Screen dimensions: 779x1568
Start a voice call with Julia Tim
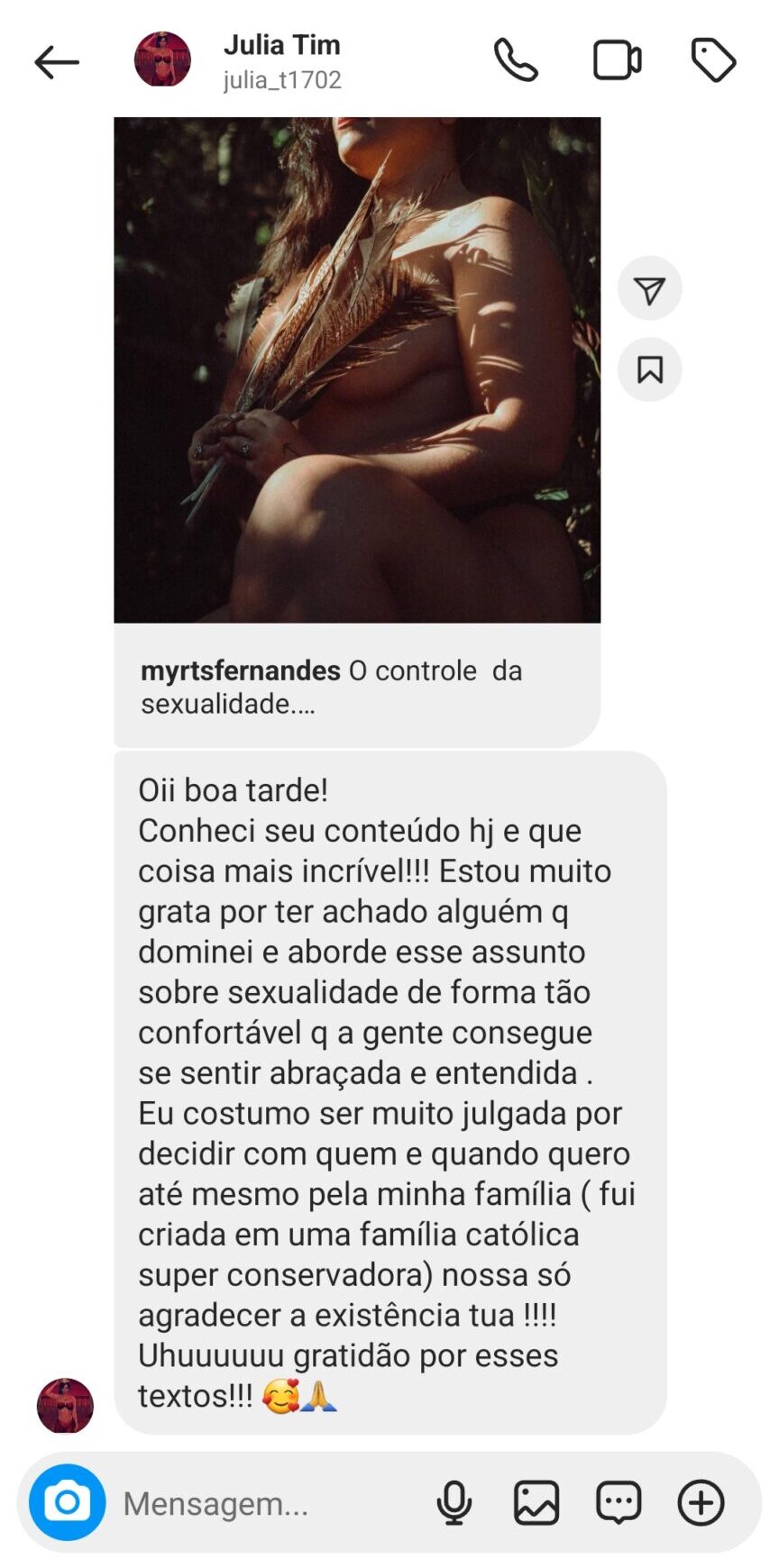(x=516, y=61)
